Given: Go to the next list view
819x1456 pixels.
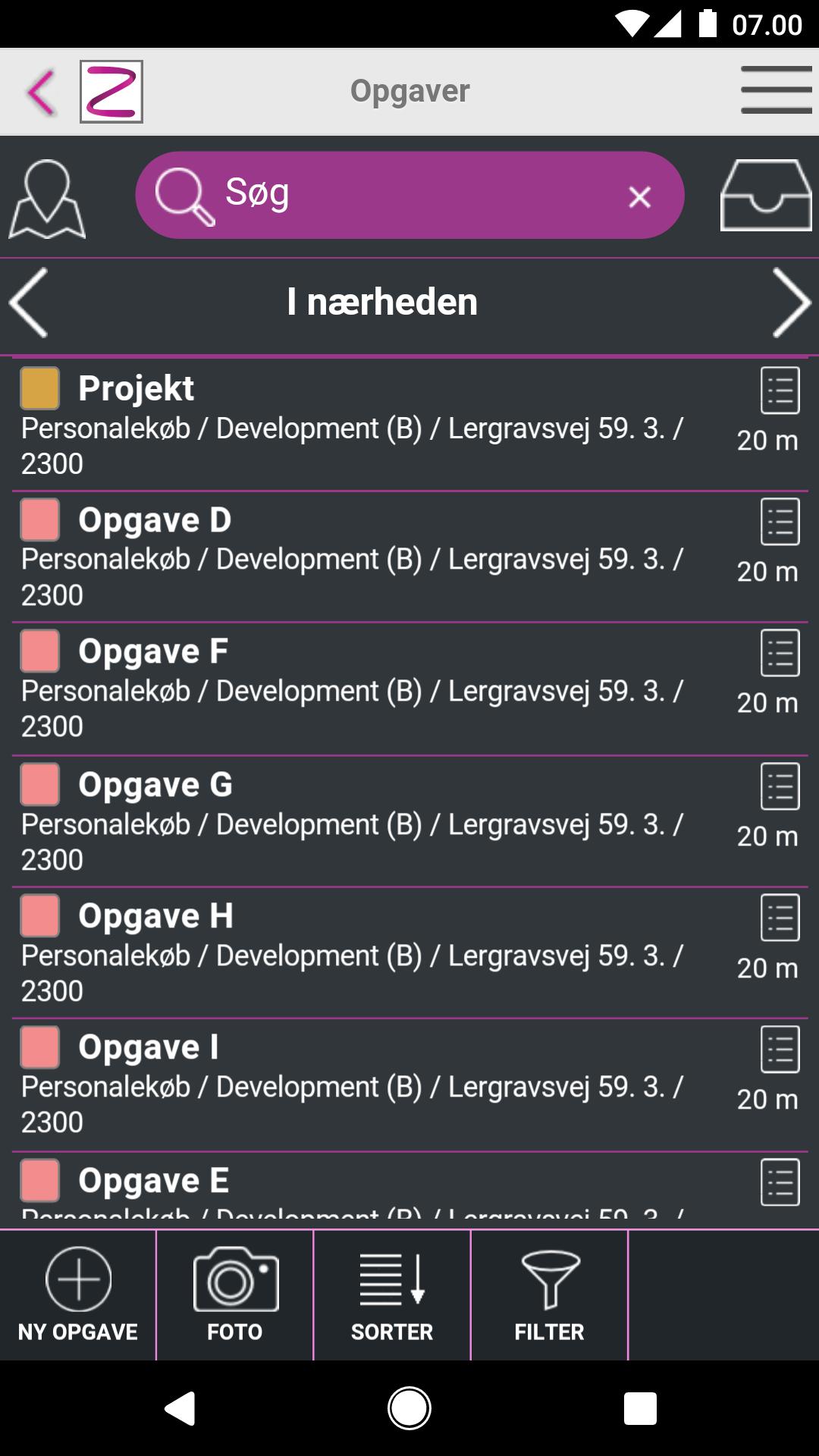Looking at the screenshot, I should (x=791, y=303).
